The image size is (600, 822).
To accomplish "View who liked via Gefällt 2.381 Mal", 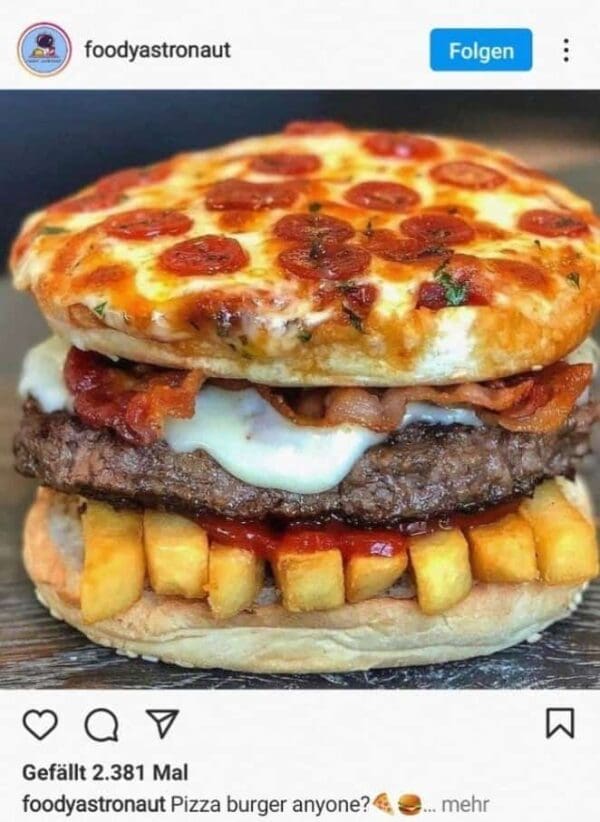I will 105,773.
